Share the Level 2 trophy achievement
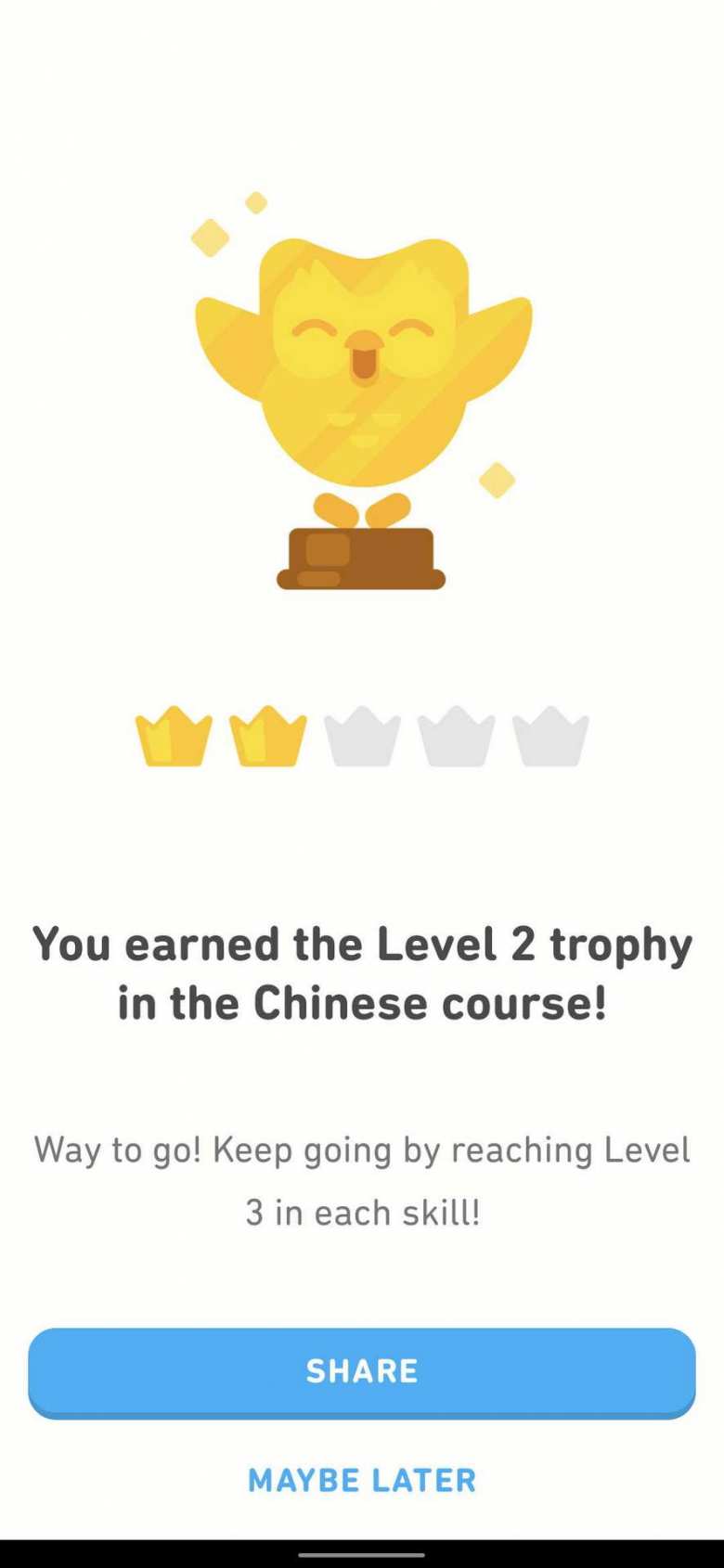Viewport: 724px width, 1568px height. (x=362, y=1372)
